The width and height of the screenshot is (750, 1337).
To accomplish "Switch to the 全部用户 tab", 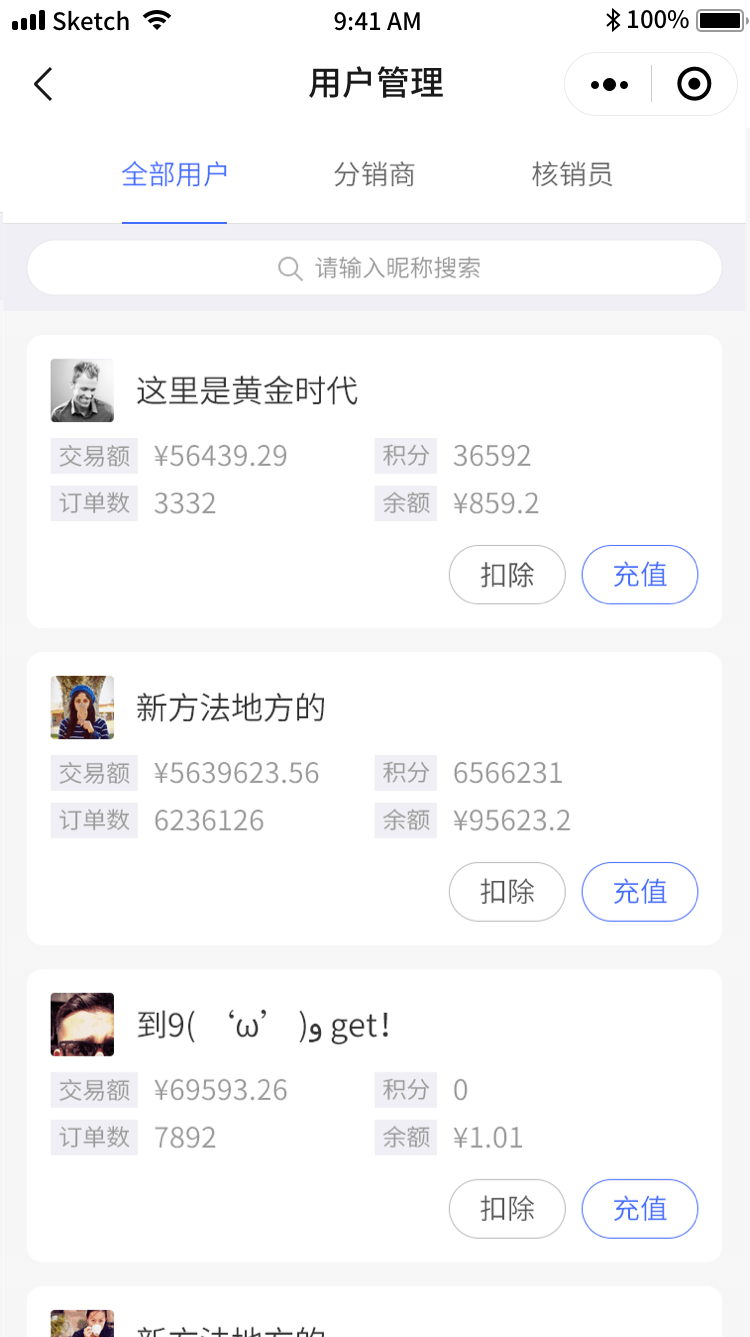I will click(x=175, y=175).
